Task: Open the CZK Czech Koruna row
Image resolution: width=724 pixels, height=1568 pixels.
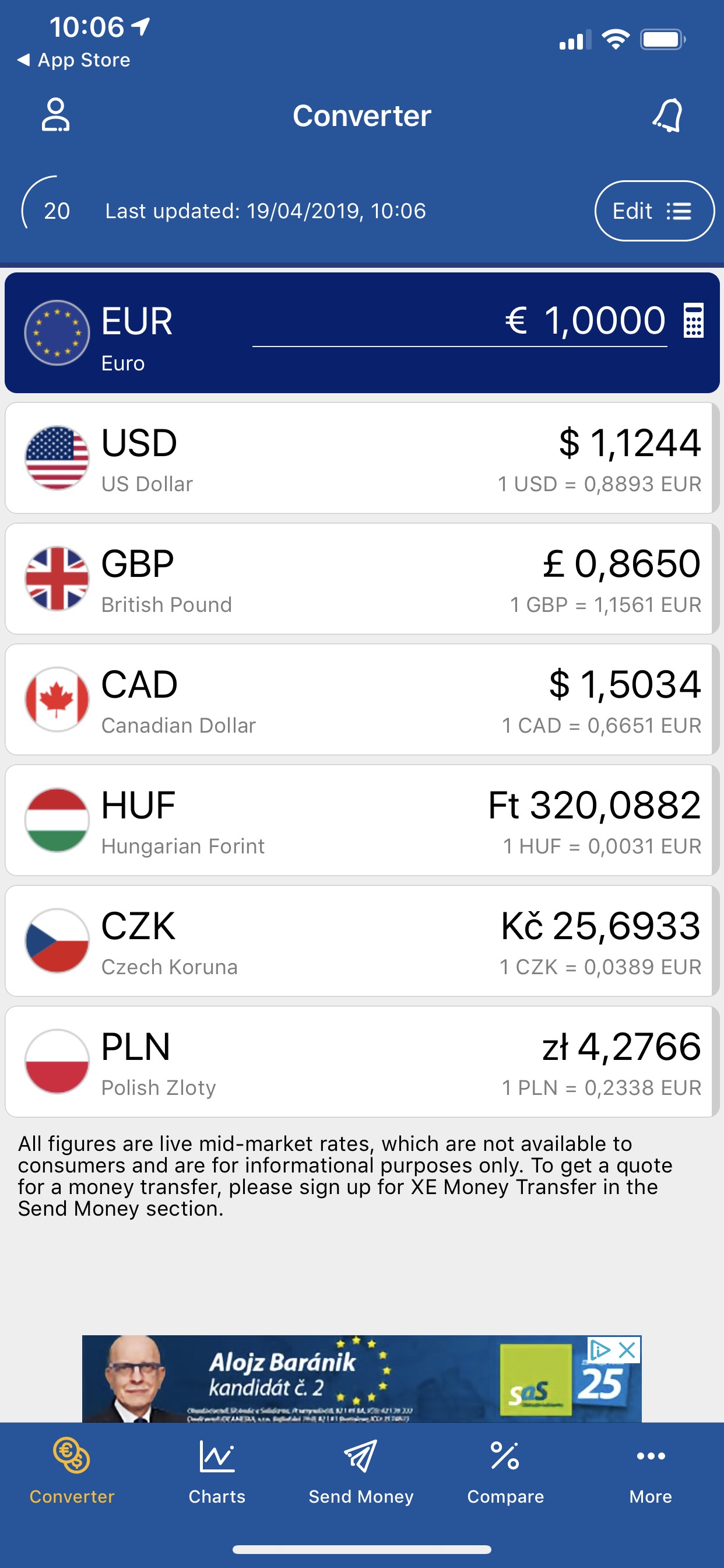Action: click(x=362, y=940)
